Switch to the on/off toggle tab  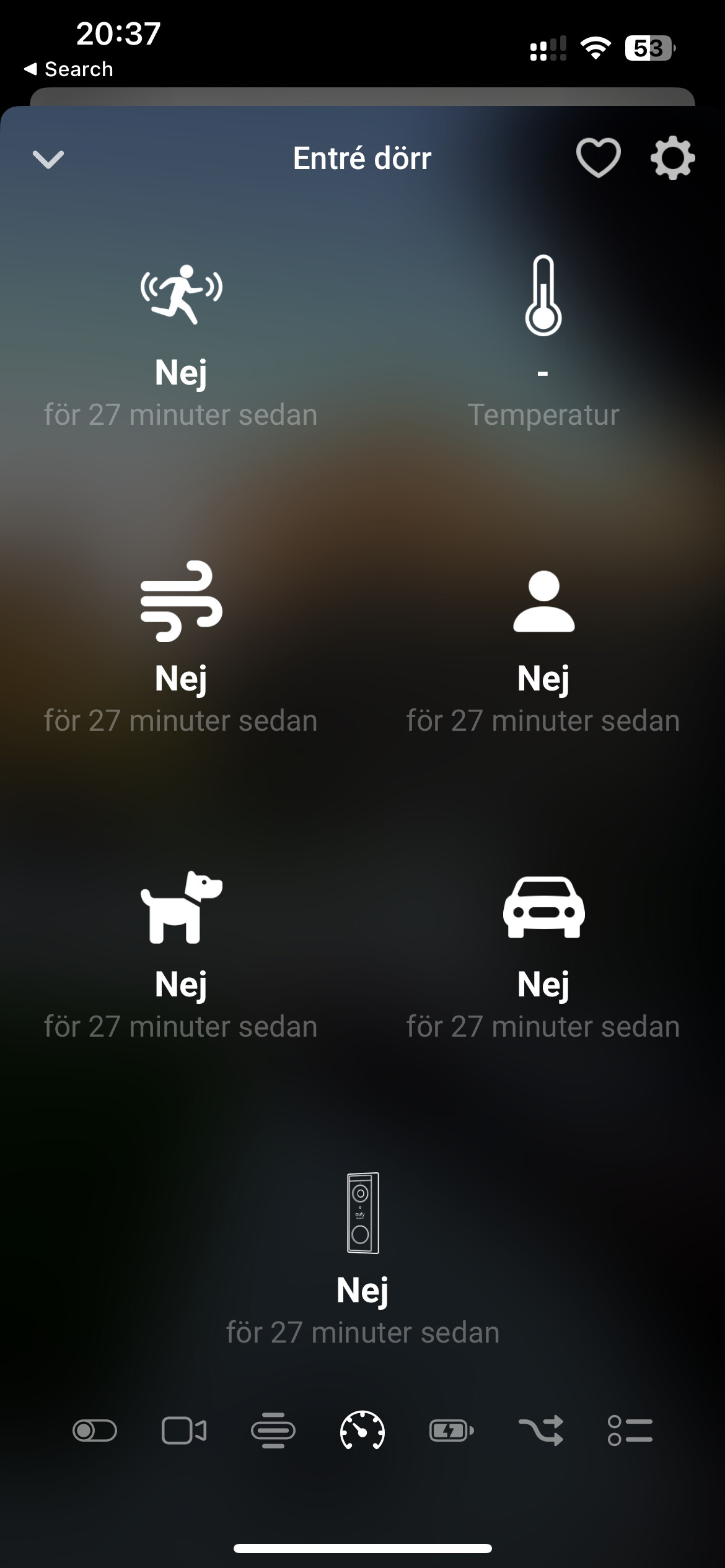[x=95, y=1431]
